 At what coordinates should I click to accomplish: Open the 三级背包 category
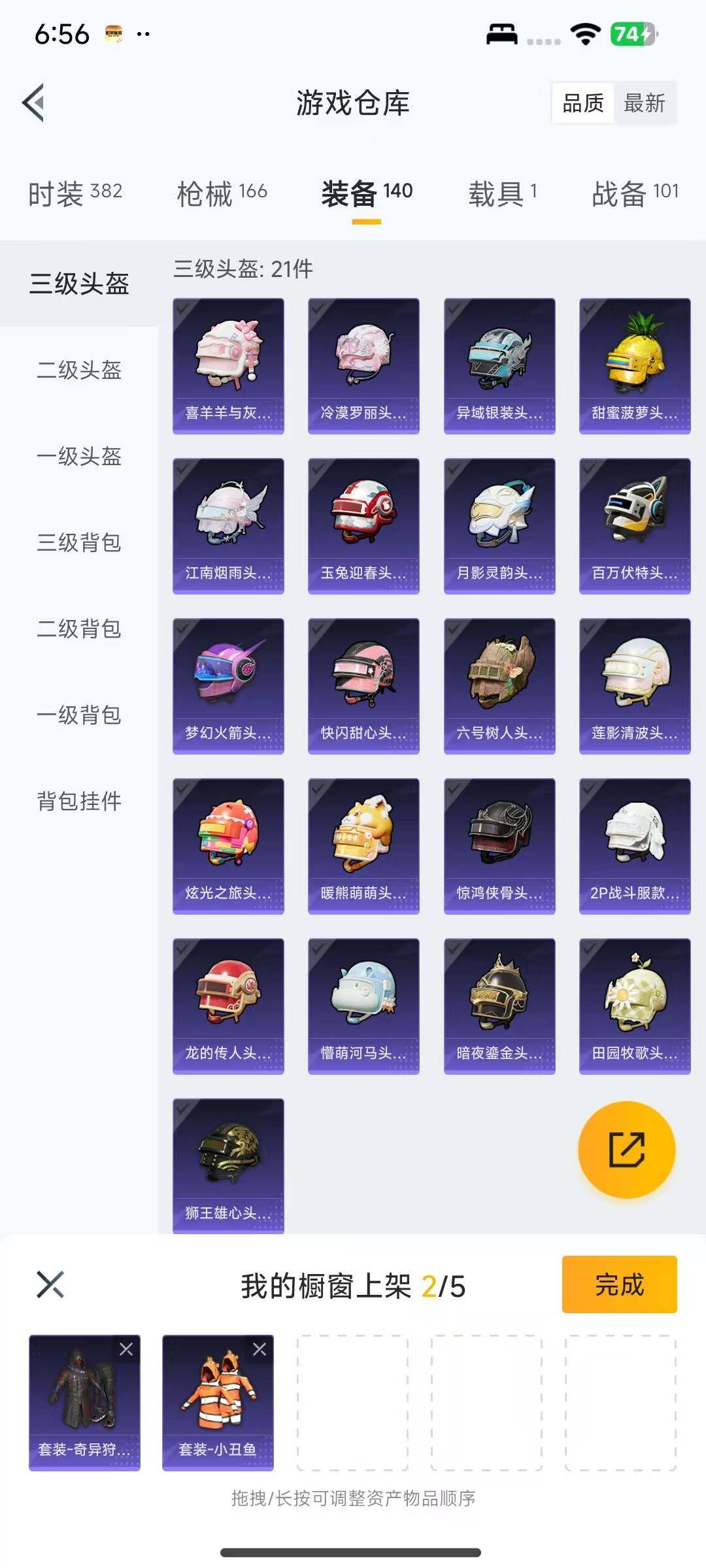(79, 543)
